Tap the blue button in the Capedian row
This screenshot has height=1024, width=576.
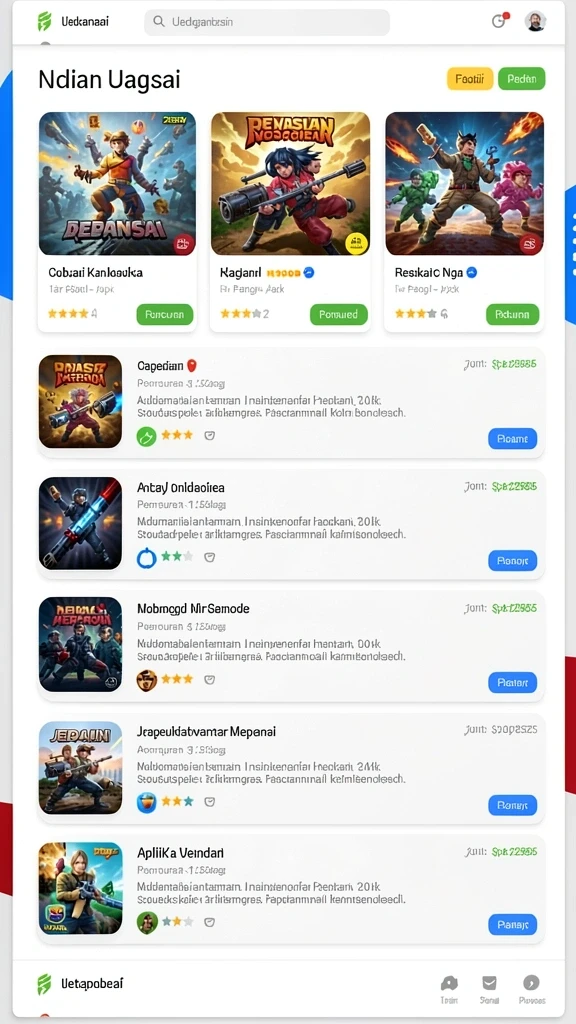click(513, 439)
